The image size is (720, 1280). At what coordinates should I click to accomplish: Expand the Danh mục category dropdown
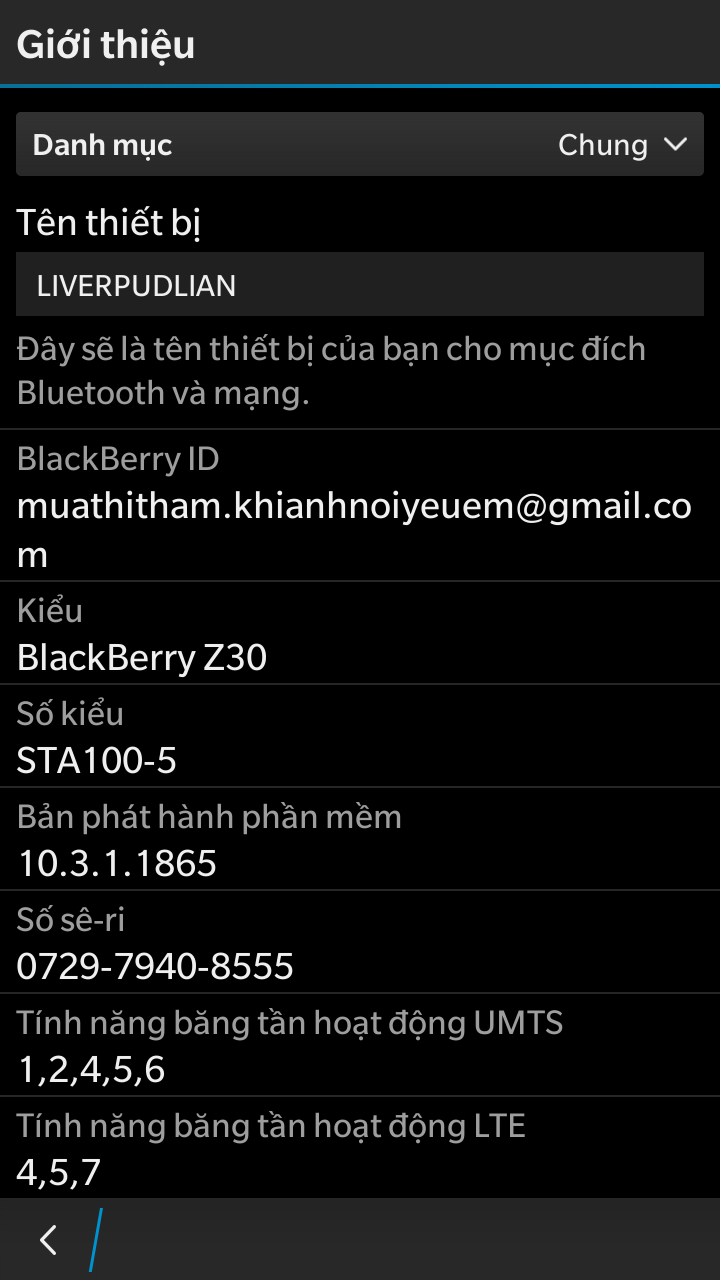click(360, 145)
